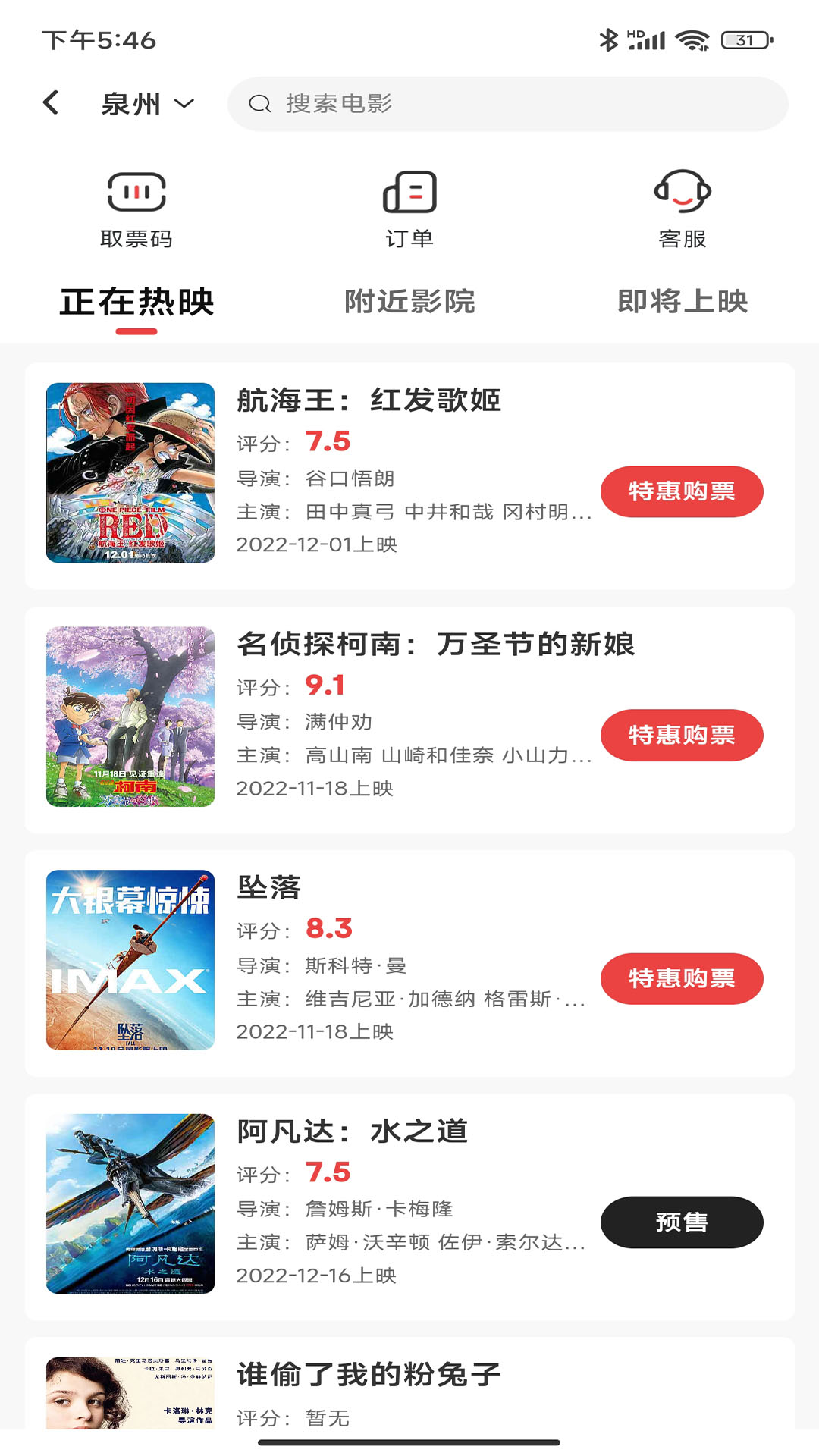Switch to the 附近影院 tab
This screenshot has width=819, height=1456.
(409, 303)
